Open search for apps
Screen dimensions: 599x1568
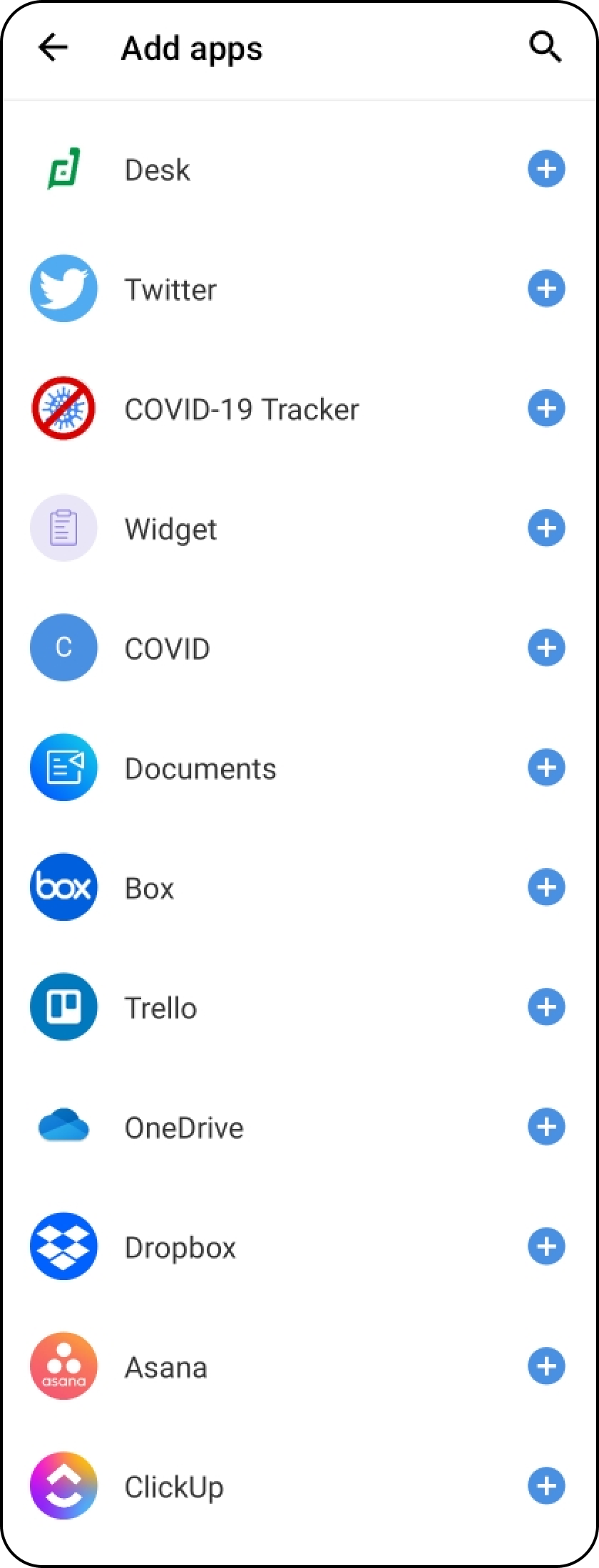tap(546, 48)
